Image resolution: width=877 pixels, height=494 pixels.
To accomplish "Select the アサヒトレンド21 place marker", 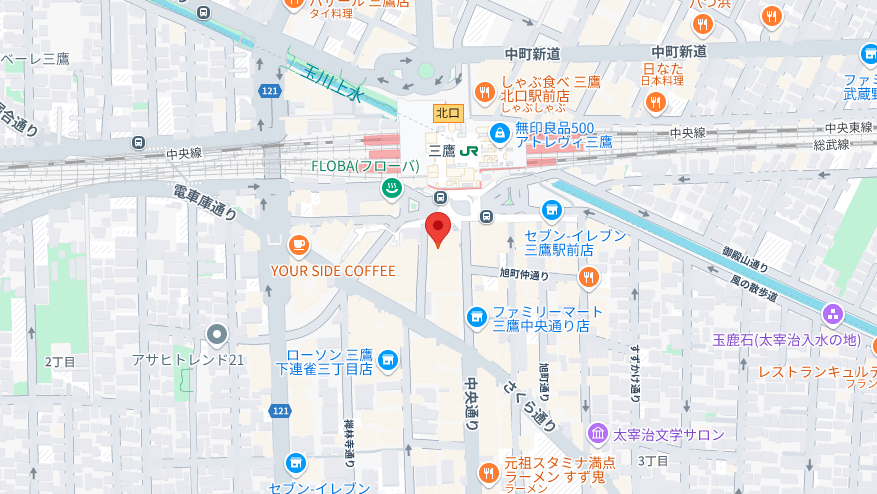I will point(217,334).
